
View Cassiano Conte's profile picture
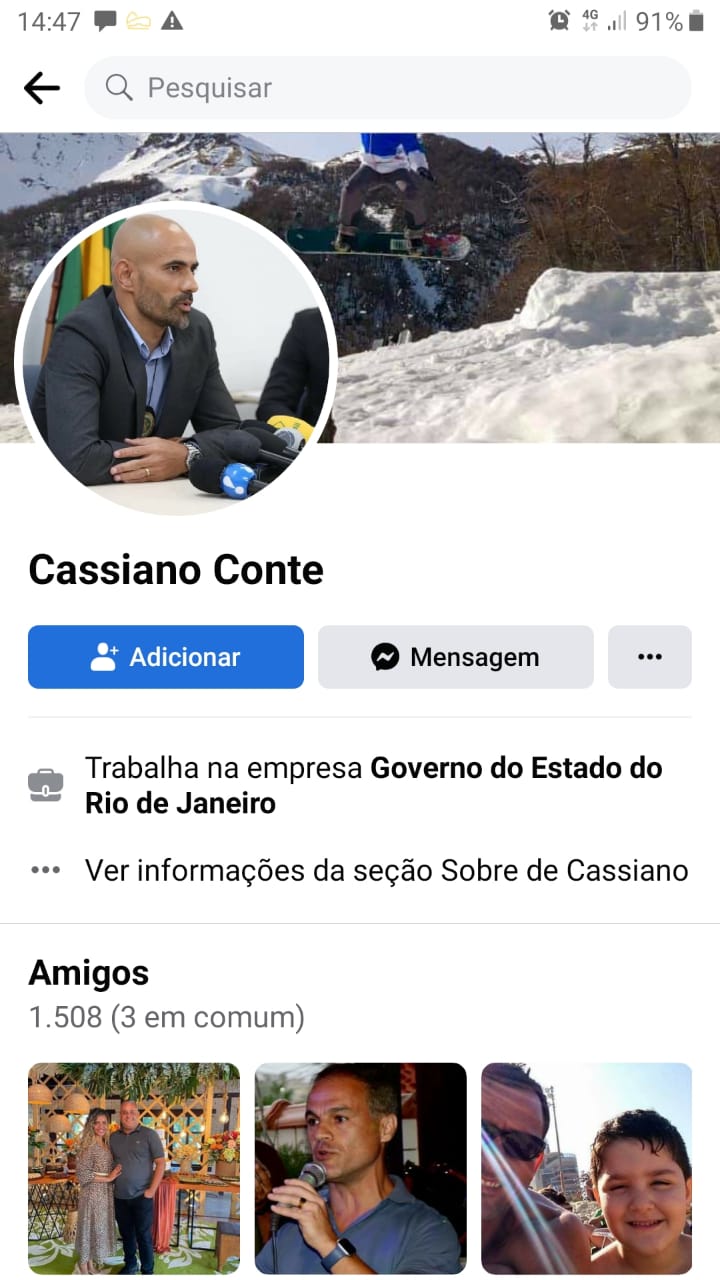point(175,360)
